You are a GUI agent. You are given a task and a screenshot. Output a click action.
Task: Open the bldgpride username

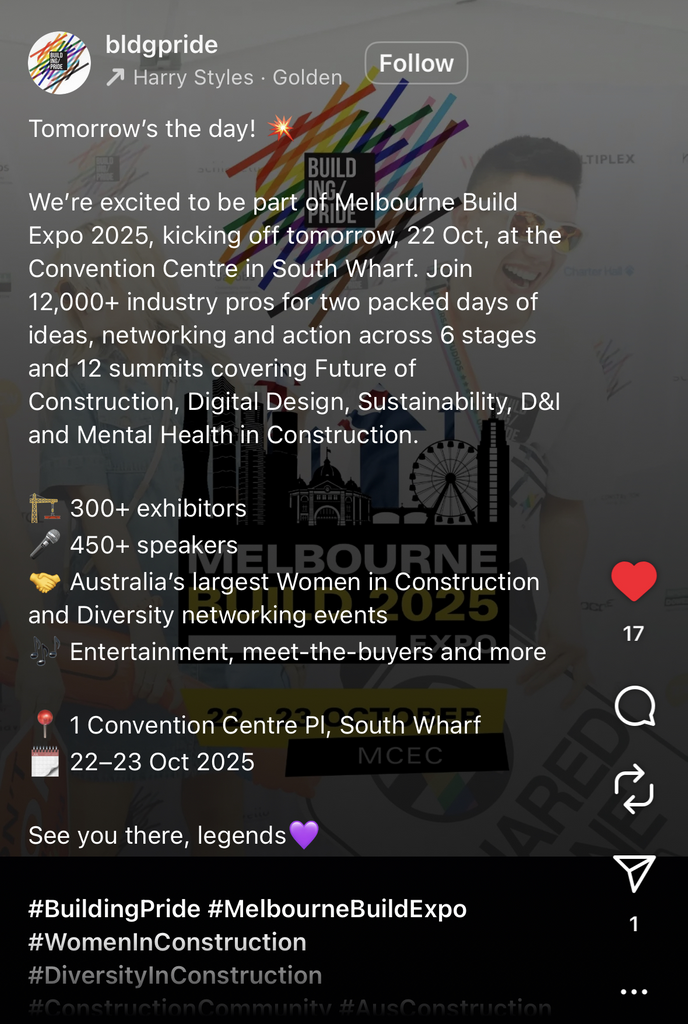click(x=161, y=45)
